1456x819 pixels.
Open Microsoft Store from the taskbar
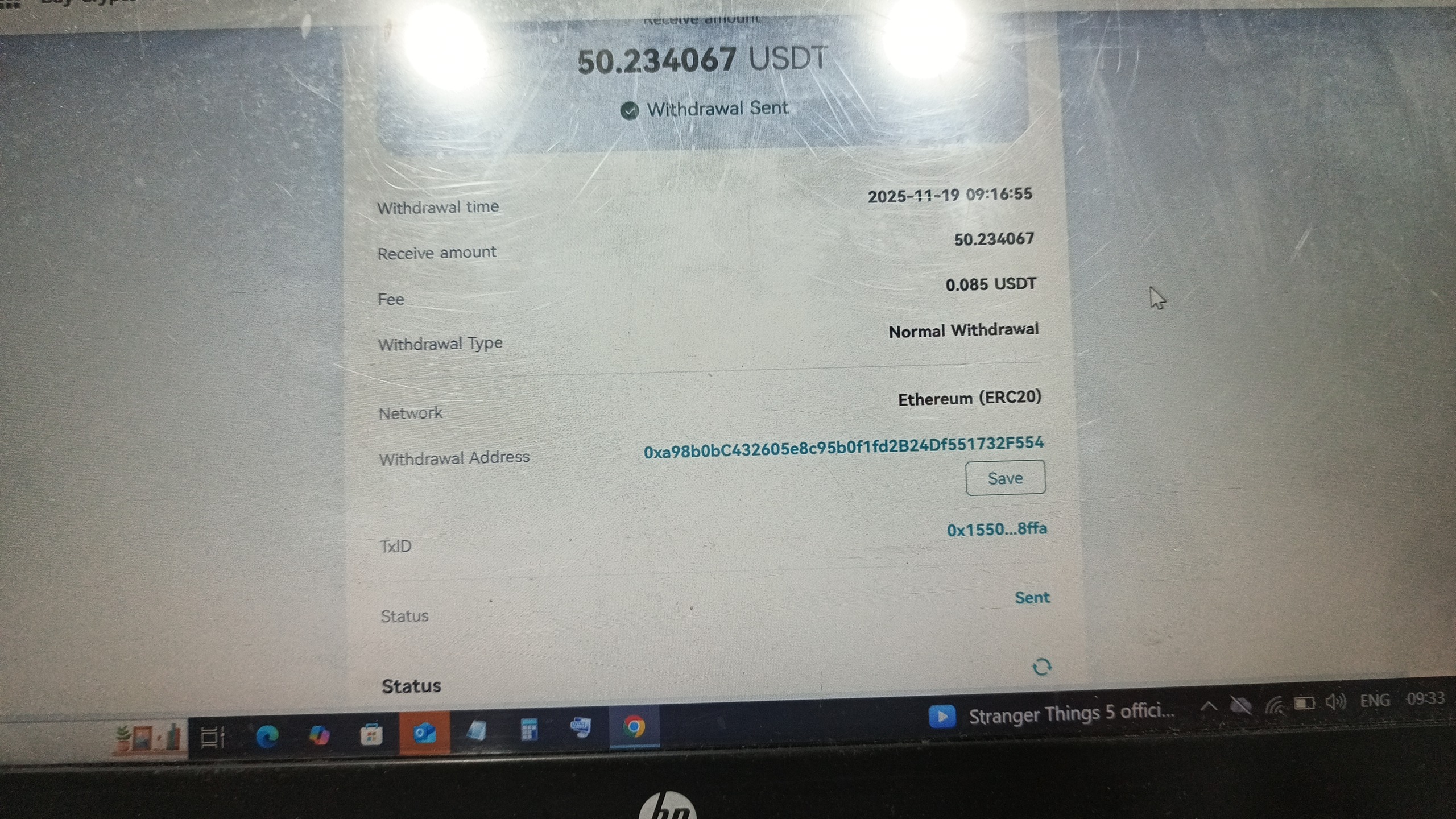pos(371,735)
